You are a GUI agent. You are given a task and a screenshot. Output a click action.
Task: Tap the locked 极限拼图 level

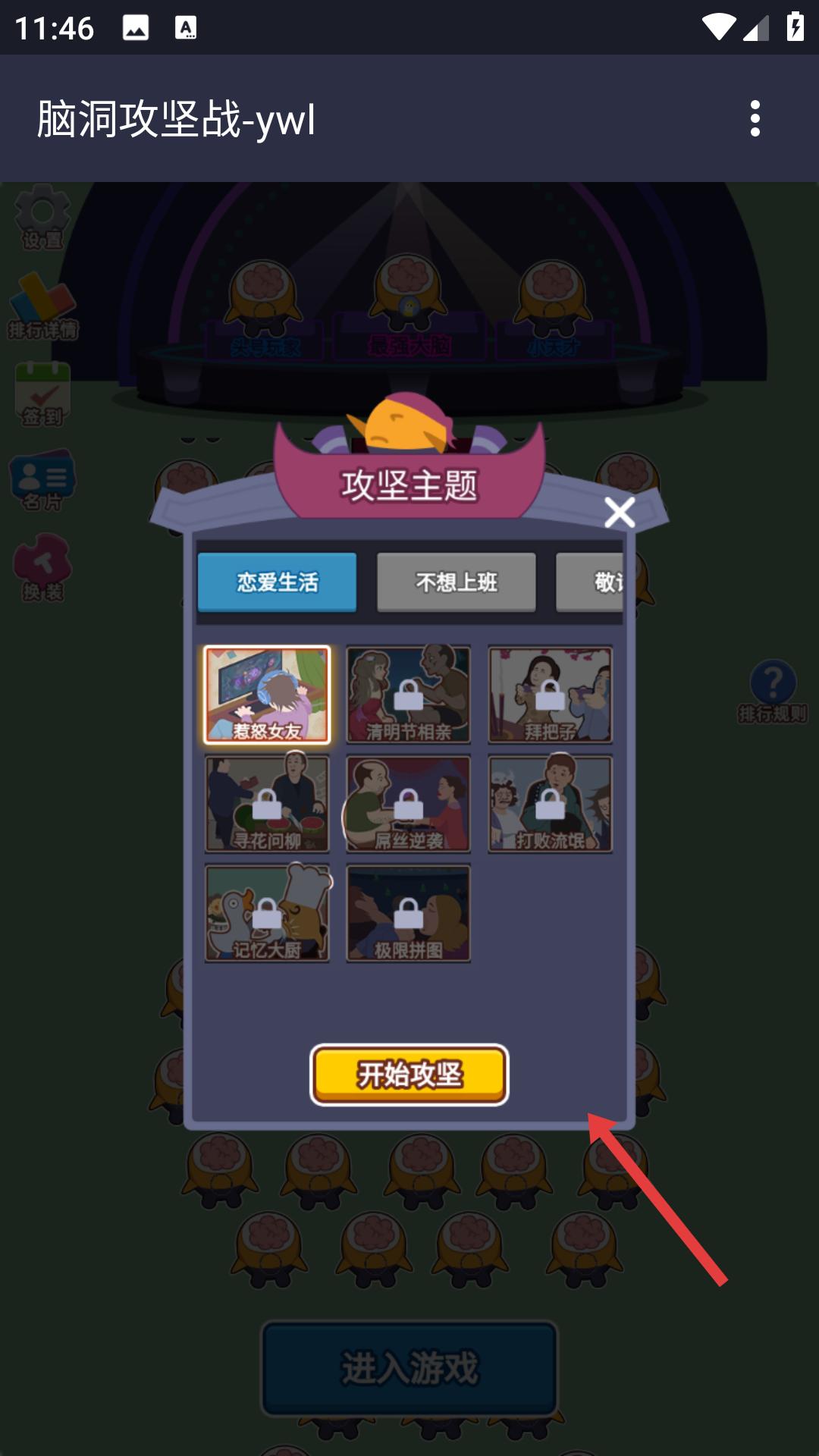click(409, 913)
